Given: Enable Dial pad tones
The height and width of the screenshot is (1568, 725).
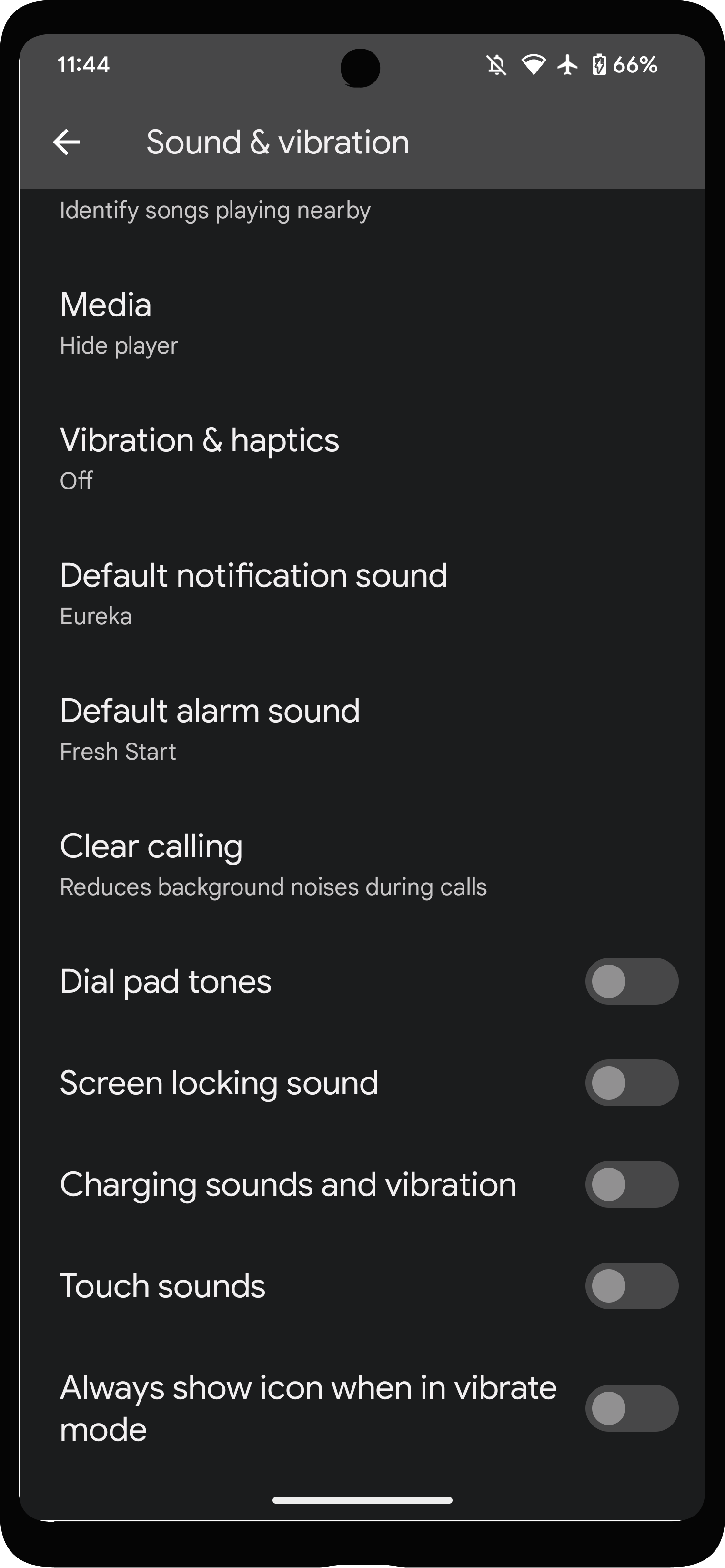Looking at the screenshot, I should 631,981.
